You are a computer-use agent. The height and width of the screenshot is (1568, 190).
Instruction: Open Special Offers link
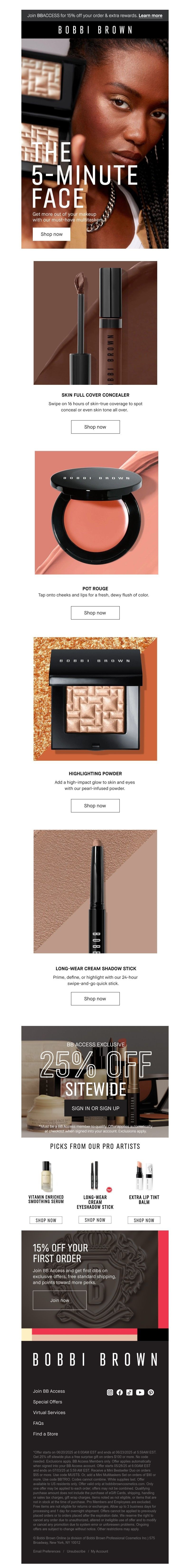click(x=47, y=1401)
